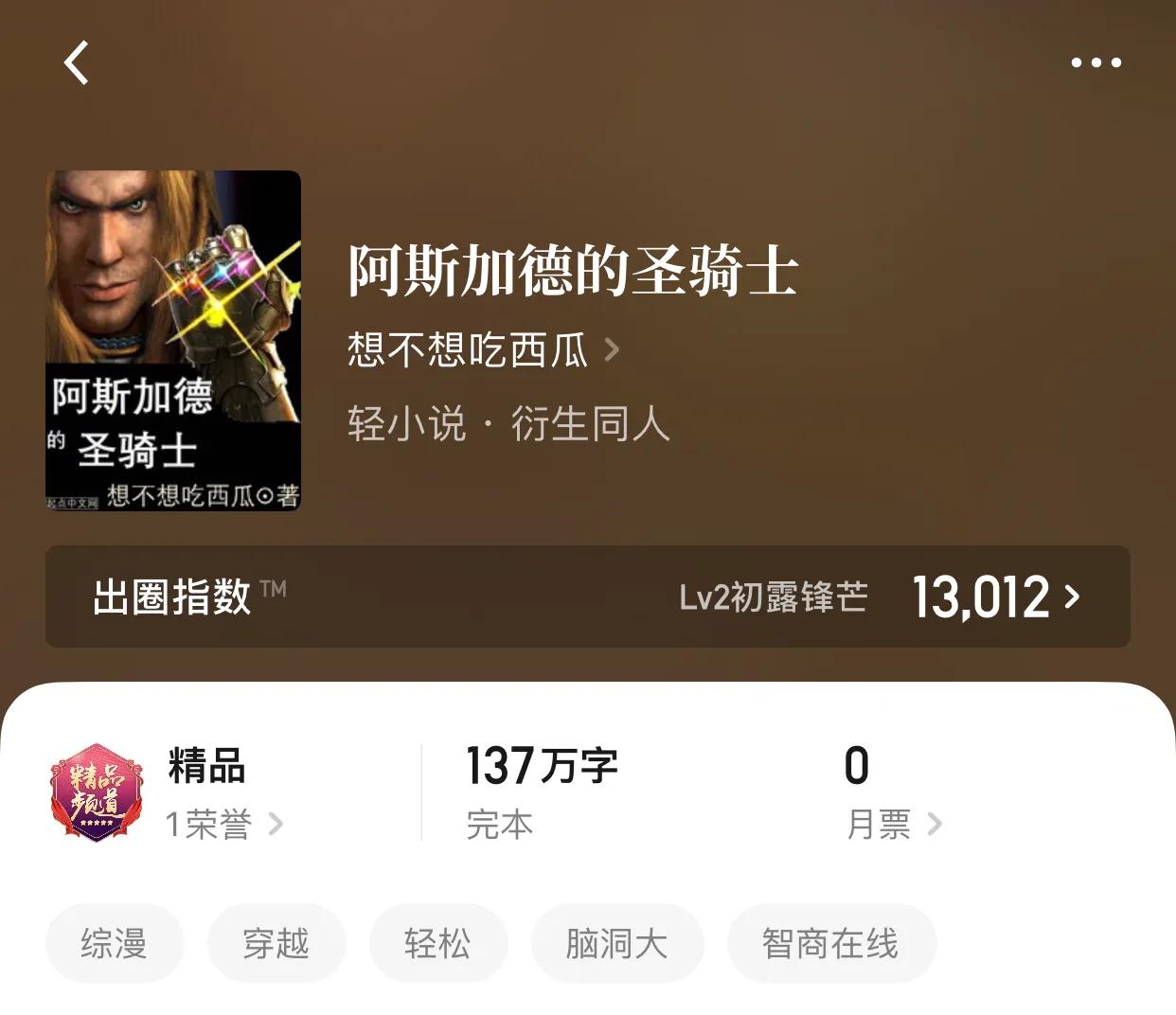View the 1荣誉 honors list
The image size is (1176, 1015).
coord(223,824)
